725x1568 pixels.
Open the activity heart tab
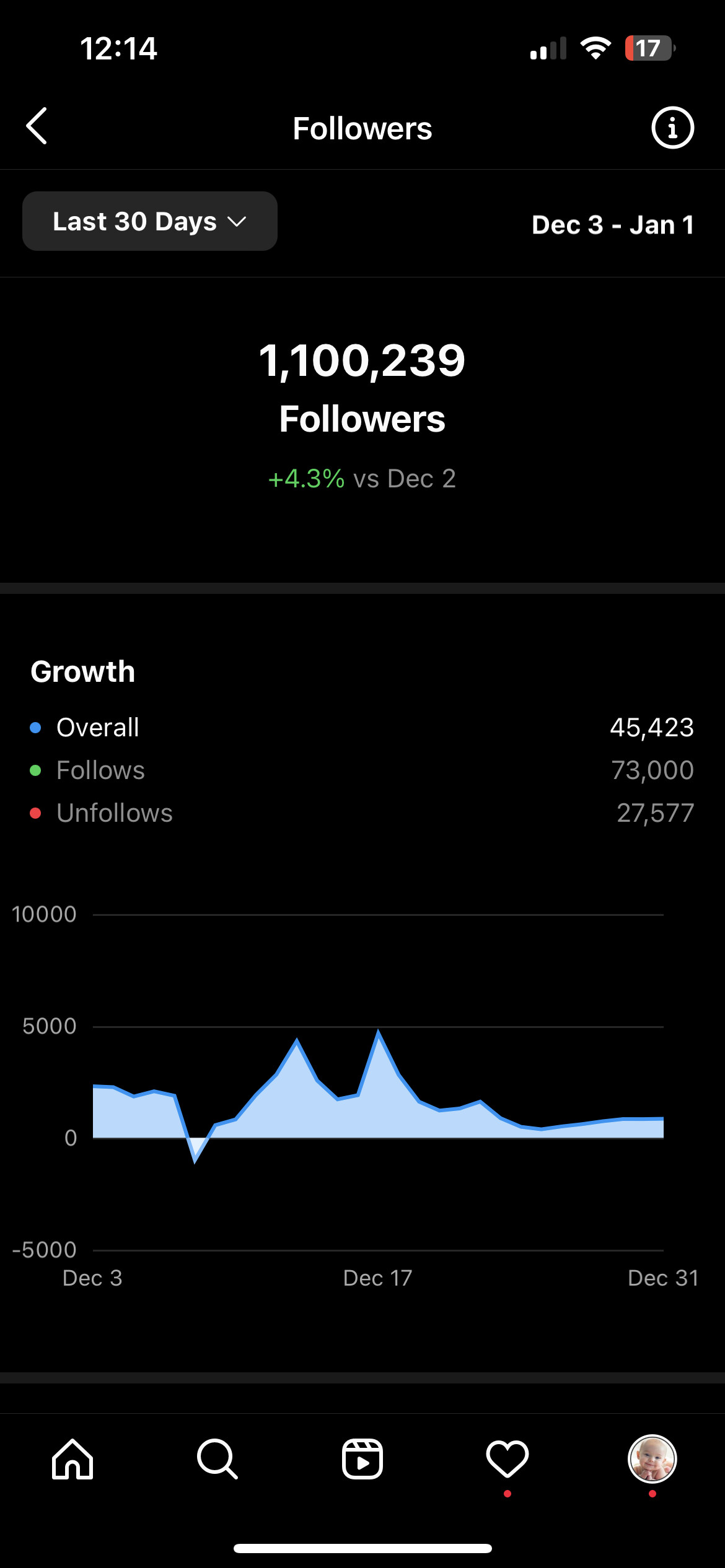point(507,1459)
